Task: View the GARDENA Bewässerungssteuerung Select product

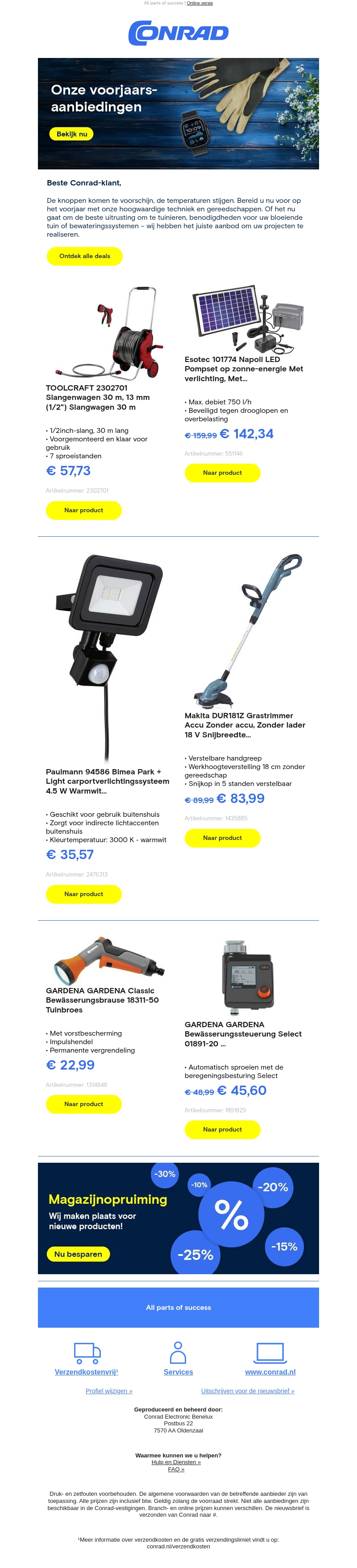Action: tap(222, 1130)
